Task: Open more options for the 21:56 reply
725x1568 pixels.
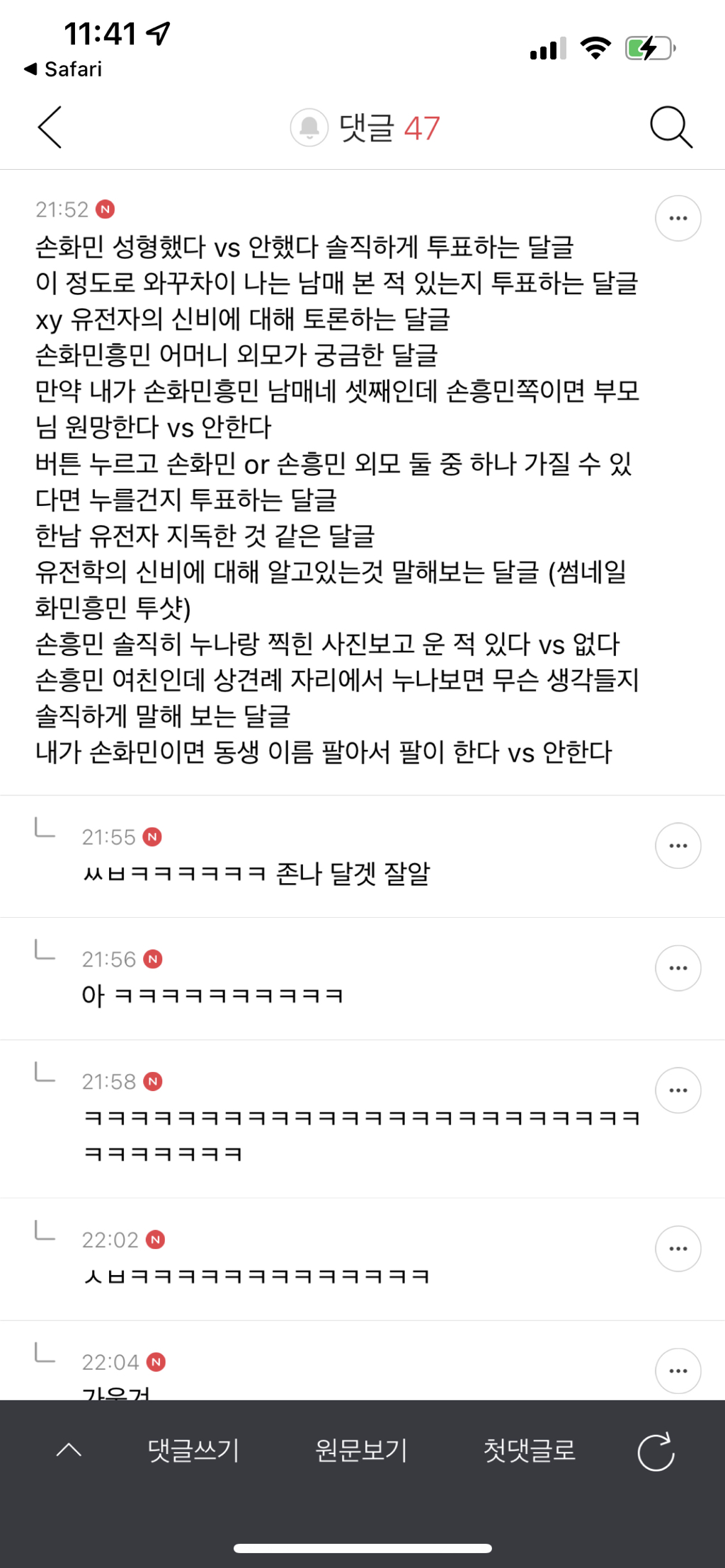Action: (678, 968)
